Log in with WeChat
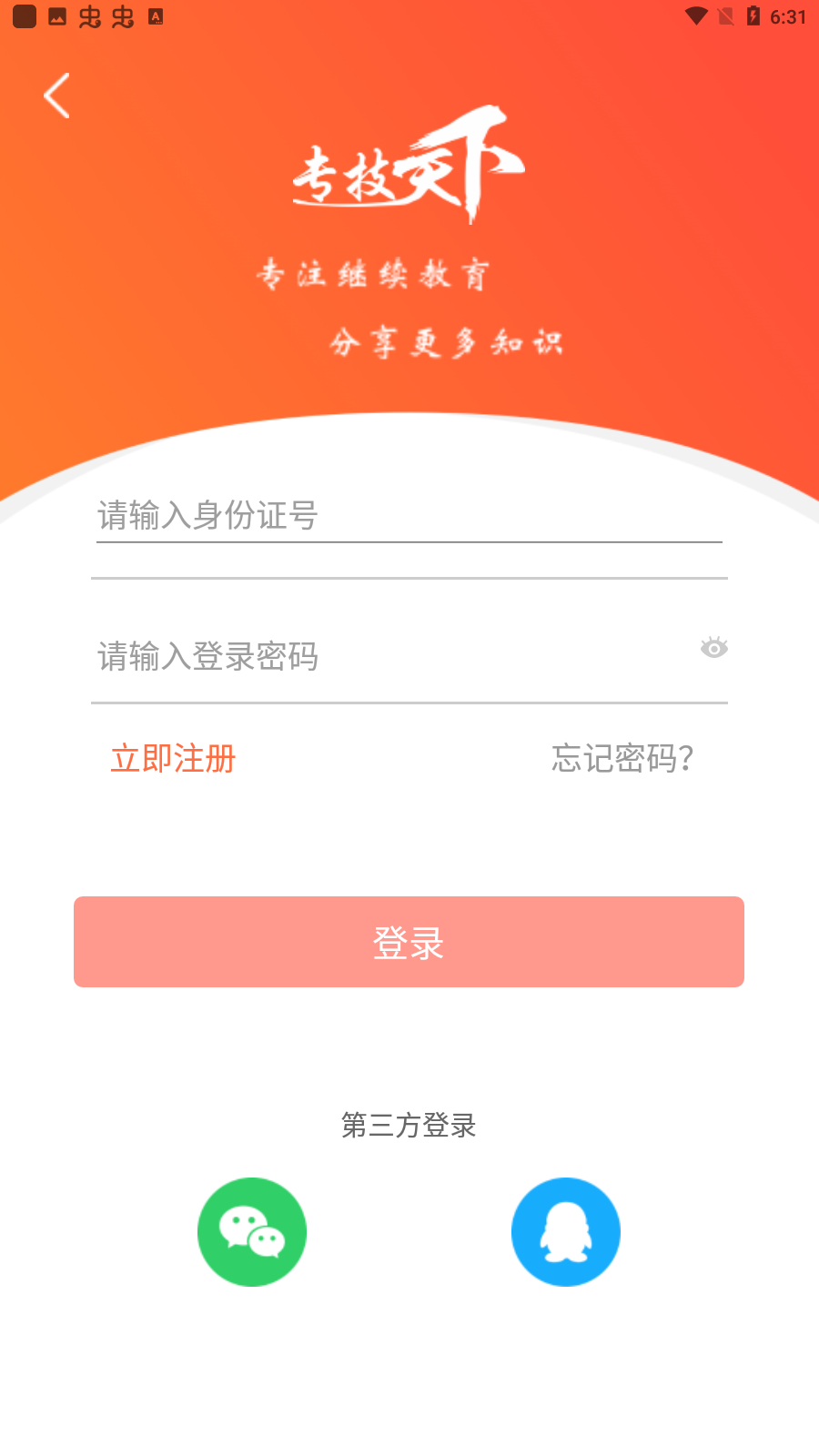The width and height of the screenshot is (819, 1456). (252, 1232)
